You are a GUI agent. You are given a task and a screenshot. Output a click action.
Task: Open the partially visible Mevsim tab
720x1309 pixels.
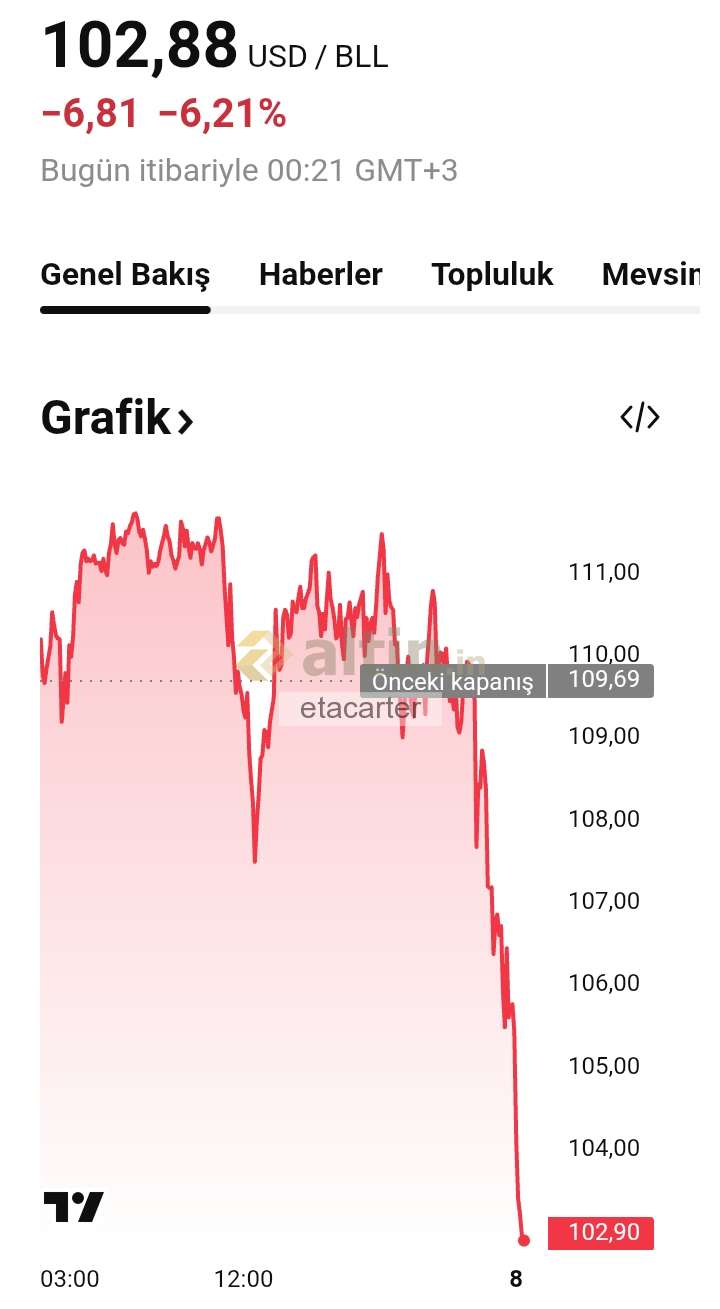(x=650, y=275)
